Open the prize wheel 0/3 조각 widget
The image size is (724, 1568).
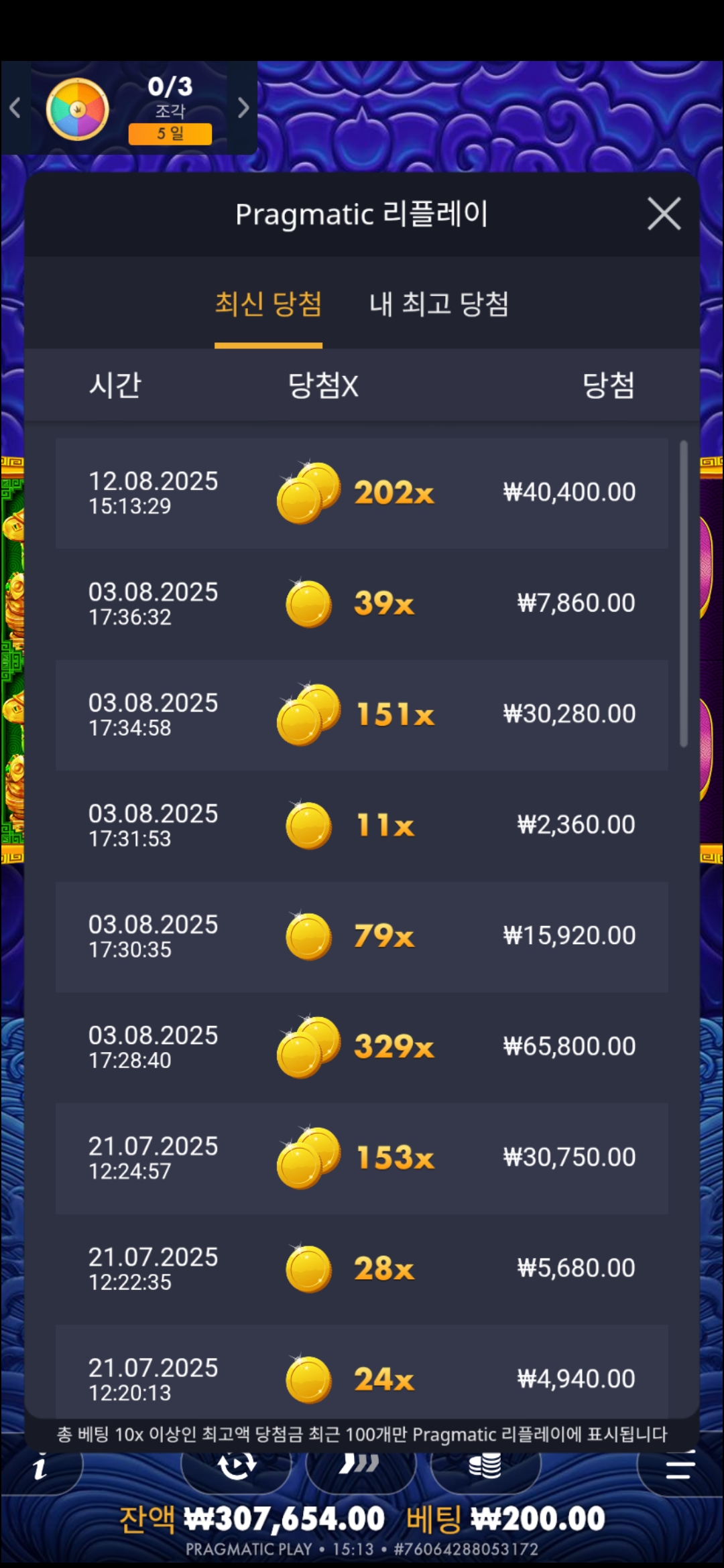[x=127, y=109]
